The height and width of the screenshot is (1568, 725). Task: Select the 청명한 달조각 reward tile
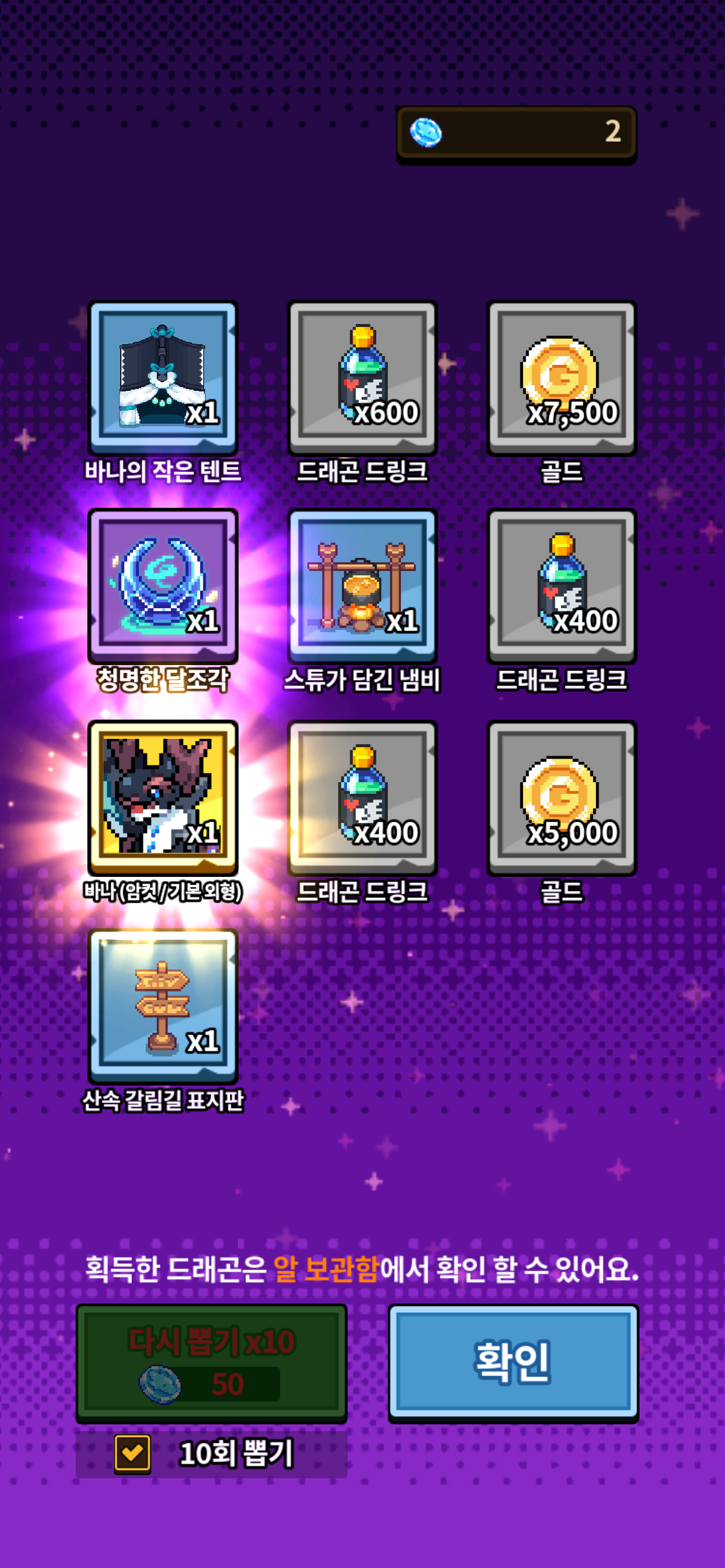point(163,586)
